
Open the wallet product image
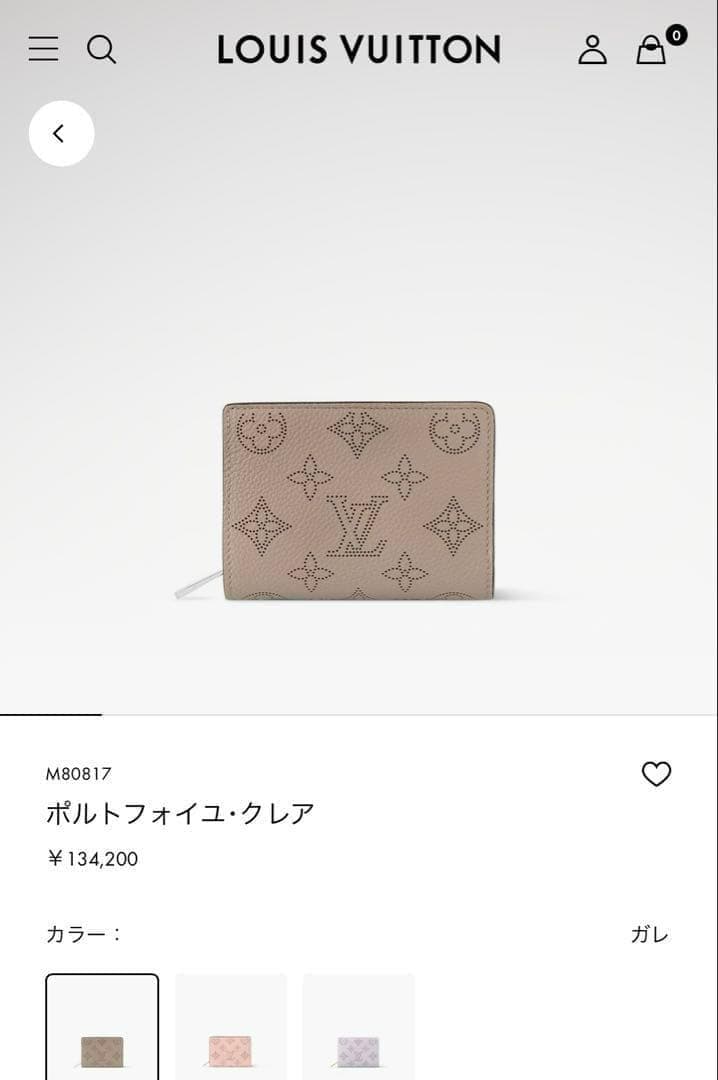tap(358, 500)
